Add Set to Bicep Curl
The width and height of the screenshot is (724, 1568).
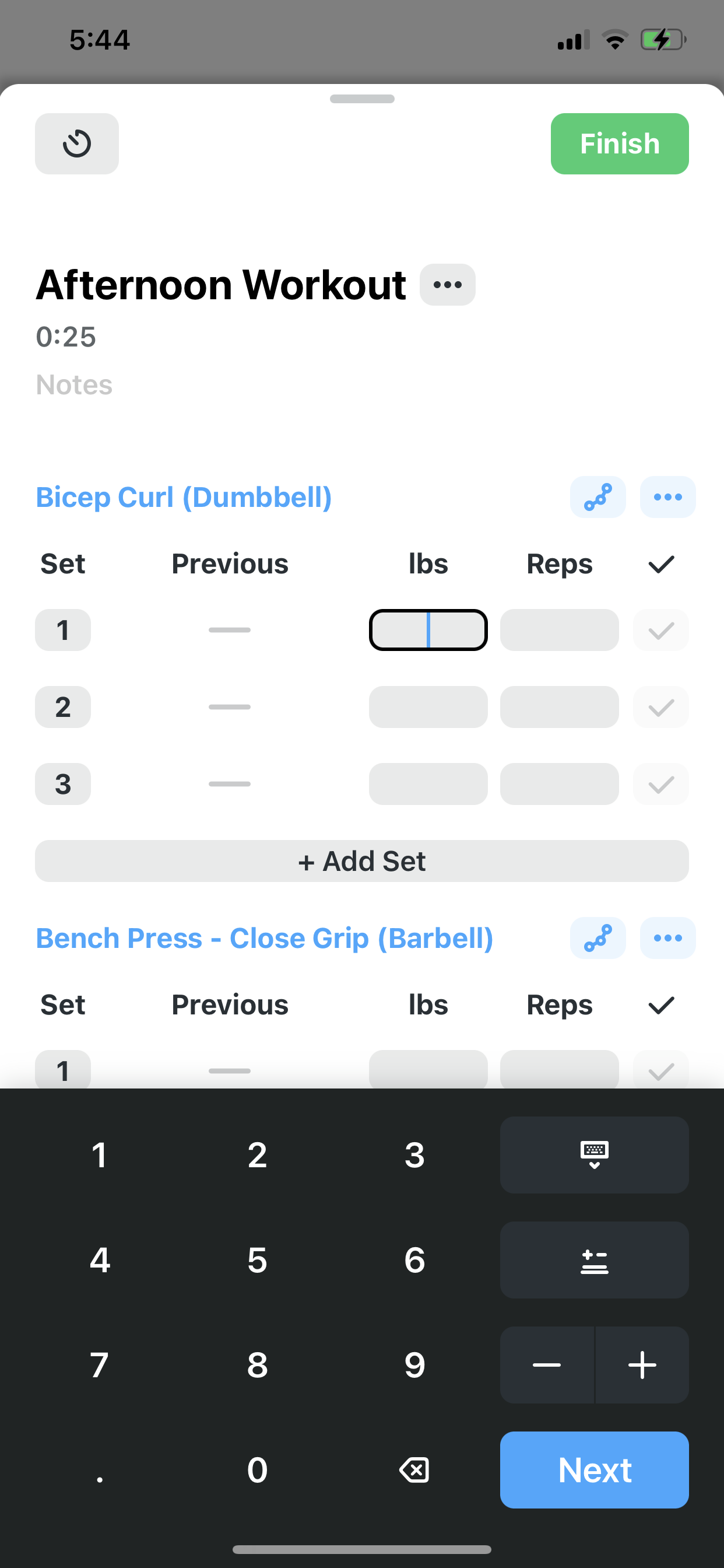click(x=362, y=860)
